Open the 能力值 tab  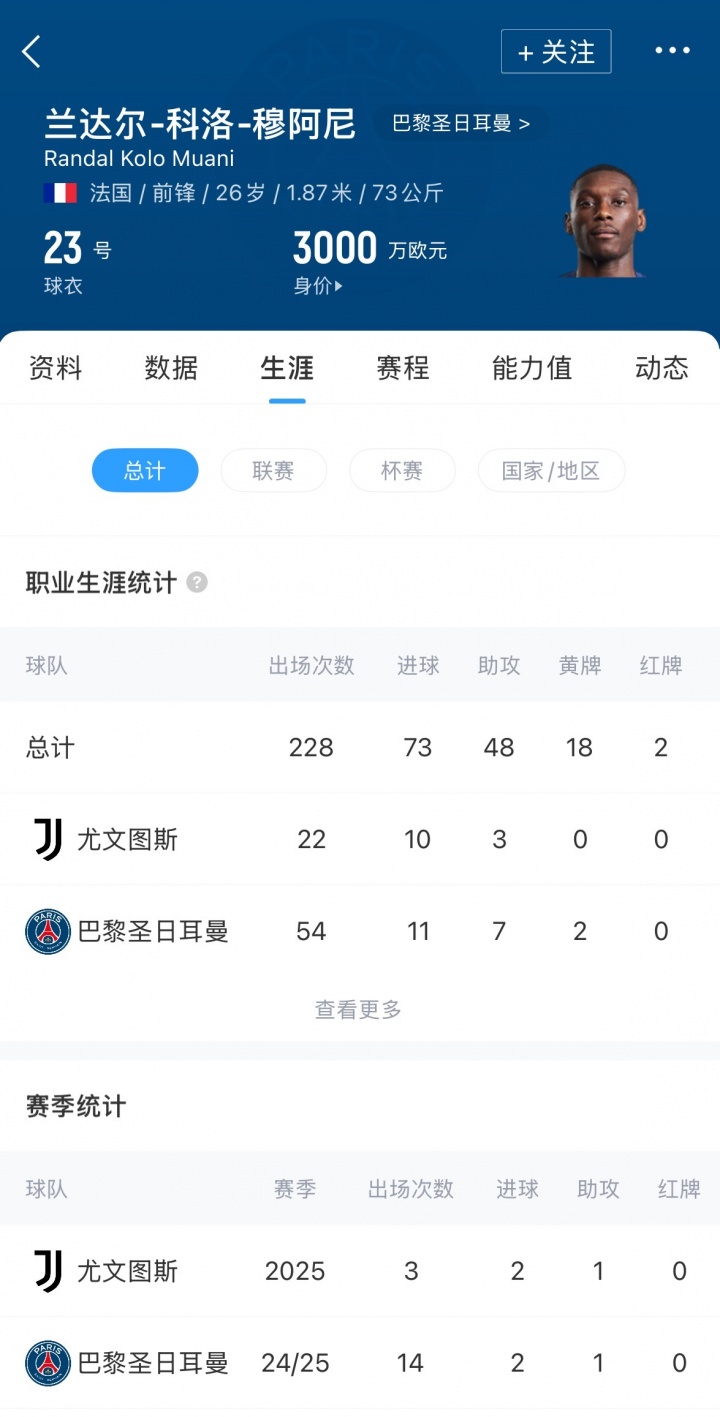531,368
